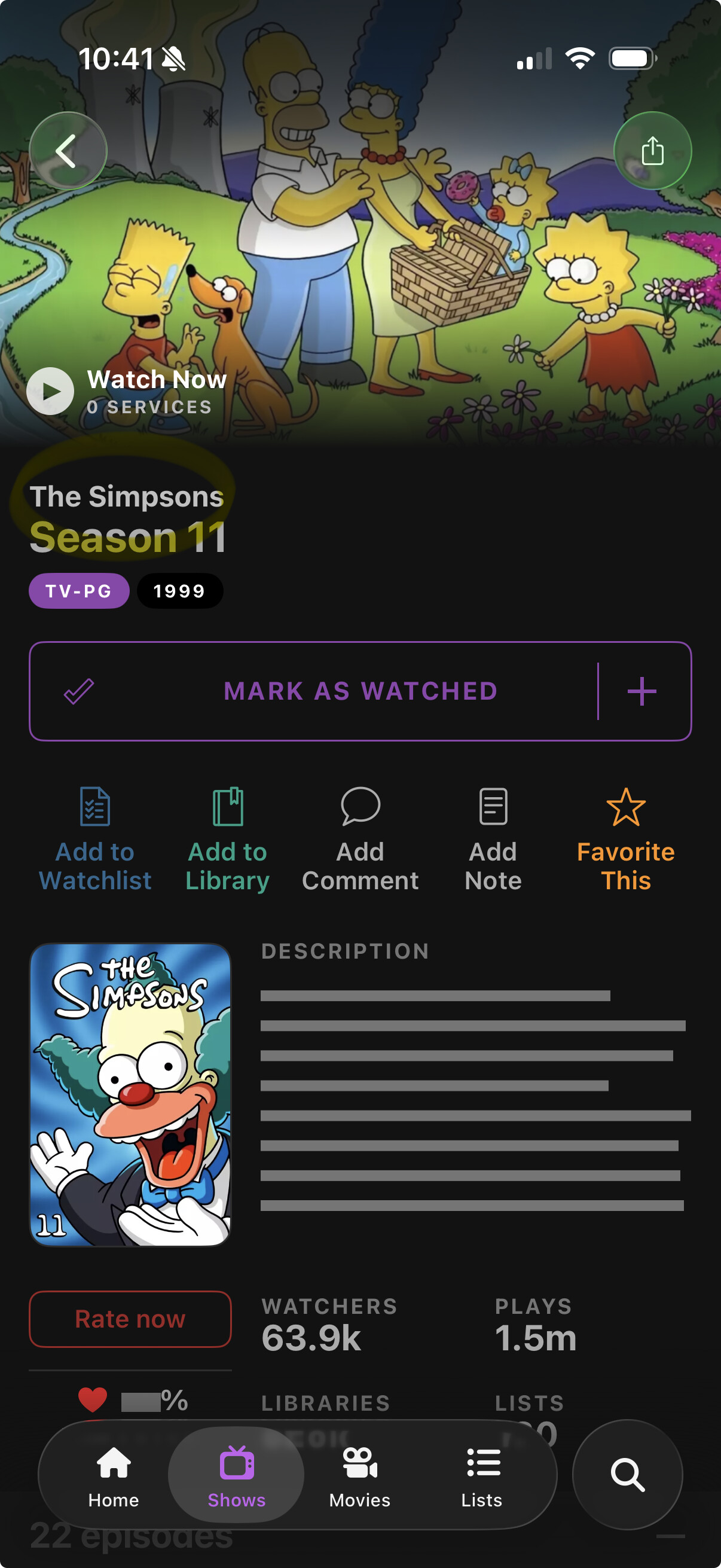721x1568 pixels.
Task: Open the Season 11 poster
Action: click(130, 1094)
